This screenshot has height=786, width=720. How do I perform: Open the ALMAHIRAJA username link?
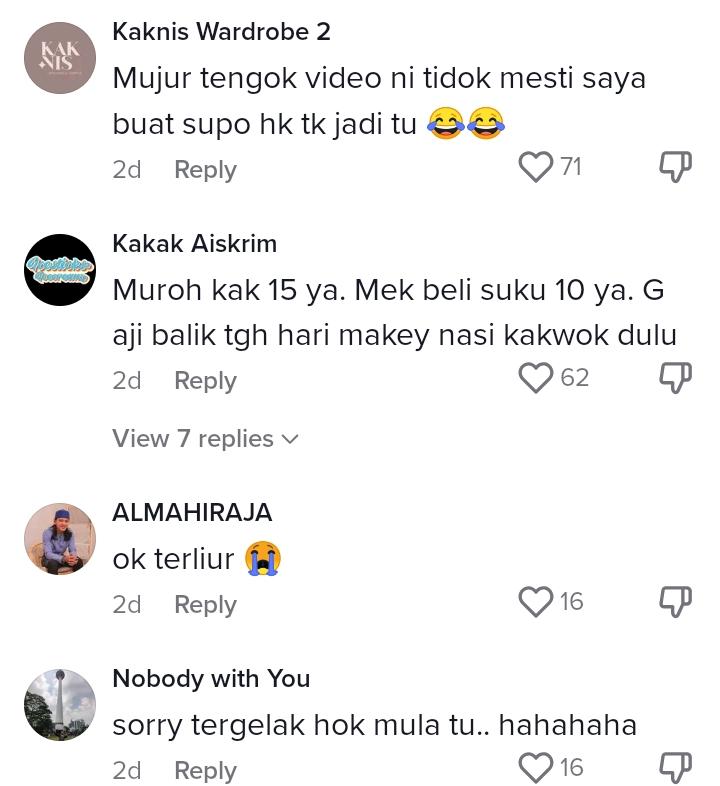coord(192,513)
